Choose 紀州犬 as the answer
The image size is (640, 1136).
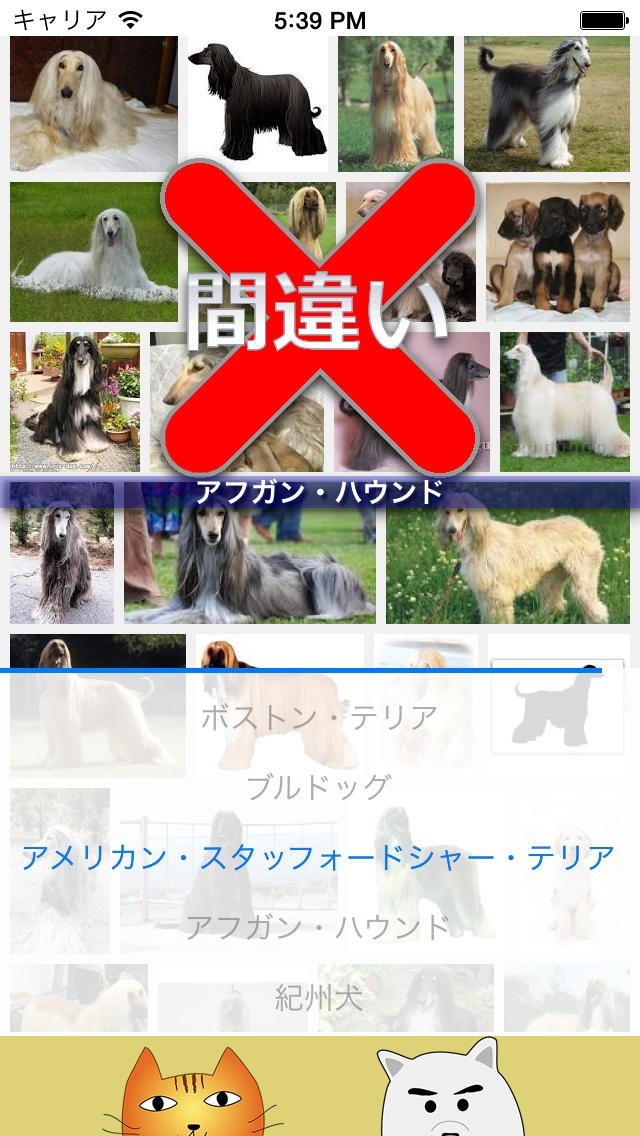click(319, 996)
